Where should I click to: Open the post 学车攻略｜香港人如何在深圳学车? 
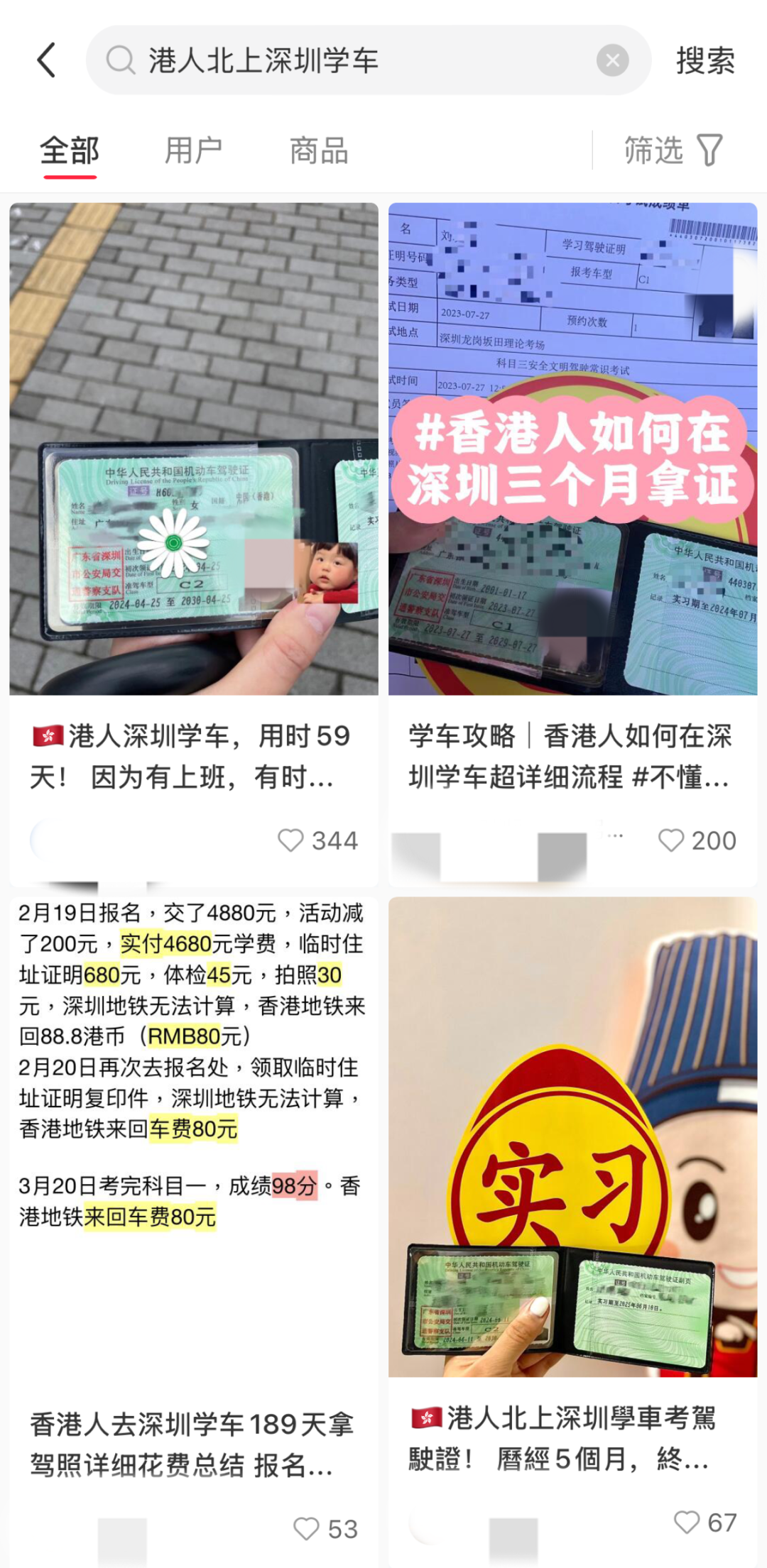(572, 757)
